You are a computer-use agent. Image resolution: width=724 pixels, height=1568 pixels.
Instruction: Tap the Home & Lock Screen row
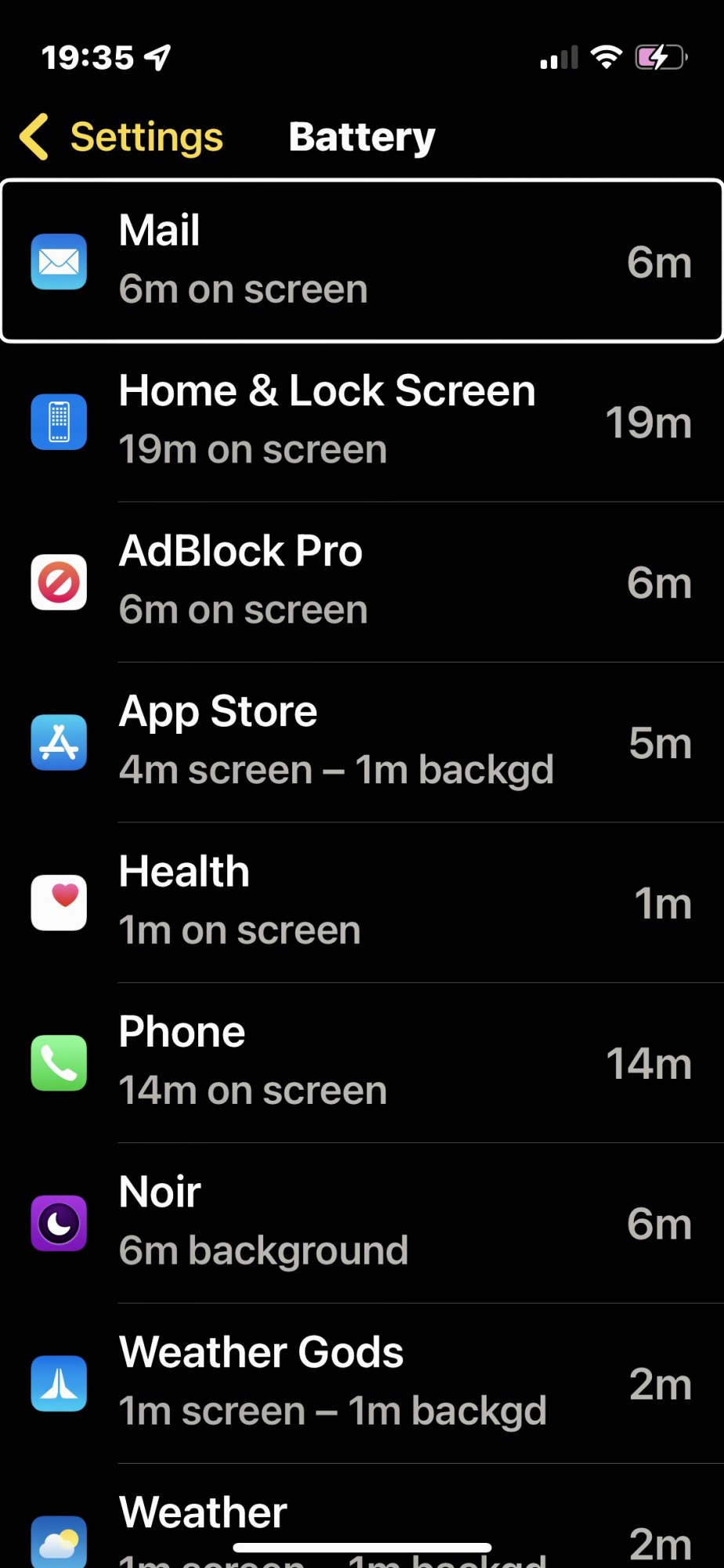(x=362, y=421)
